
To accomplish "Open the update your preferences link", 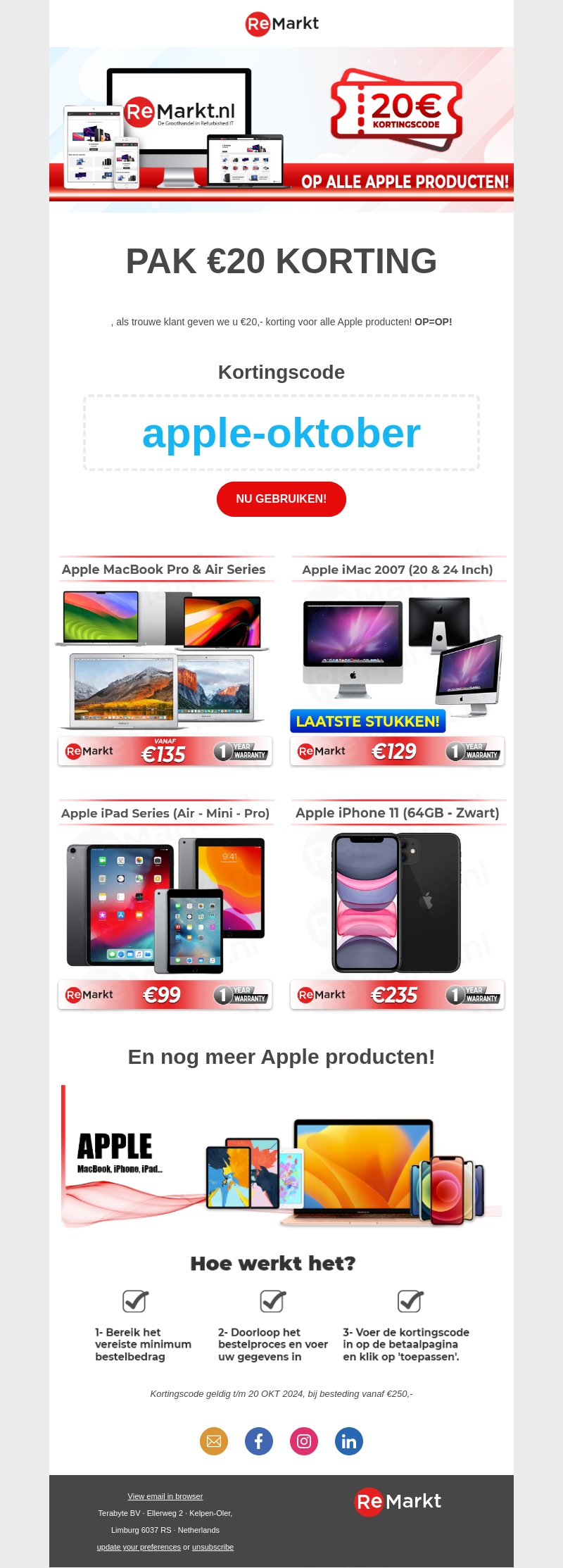I will click(139, 1547).
